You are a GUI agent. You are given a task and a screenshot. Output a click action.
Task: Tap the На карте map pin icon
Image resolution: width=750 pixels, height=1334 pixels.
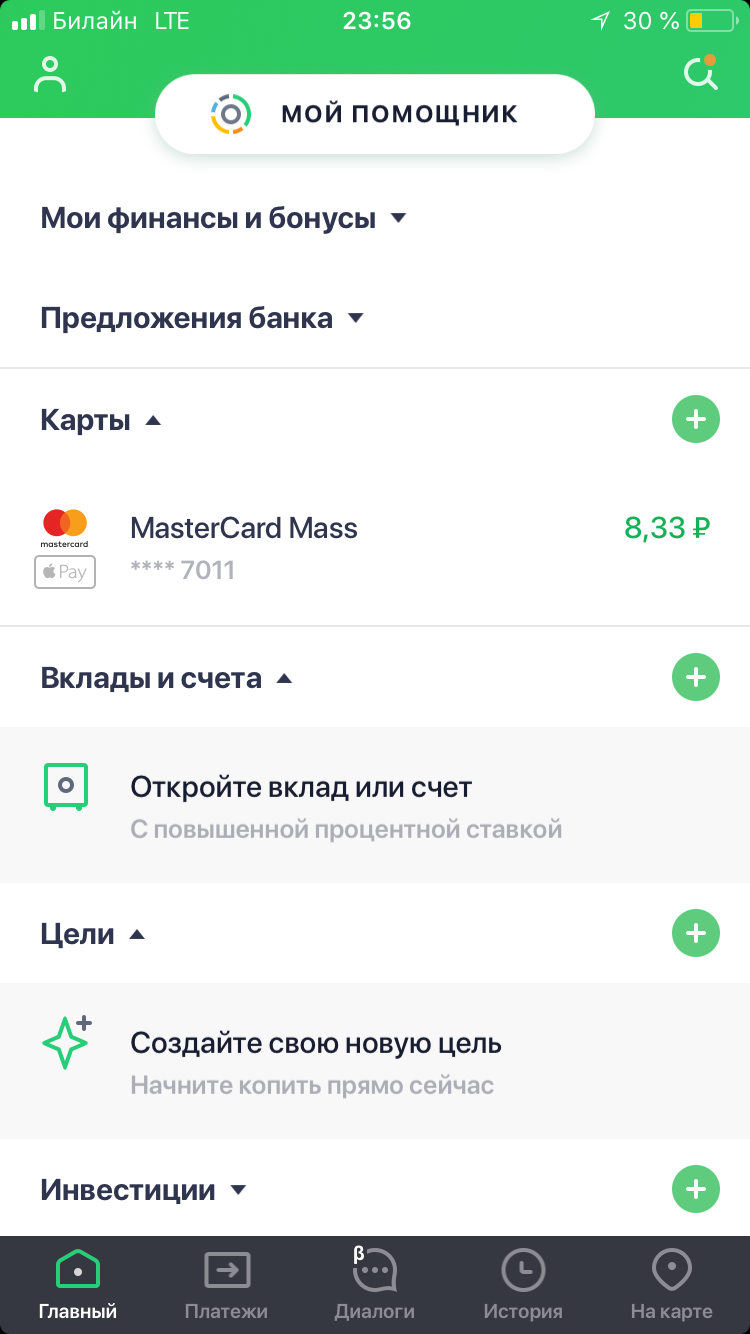tap(671, 1271)
